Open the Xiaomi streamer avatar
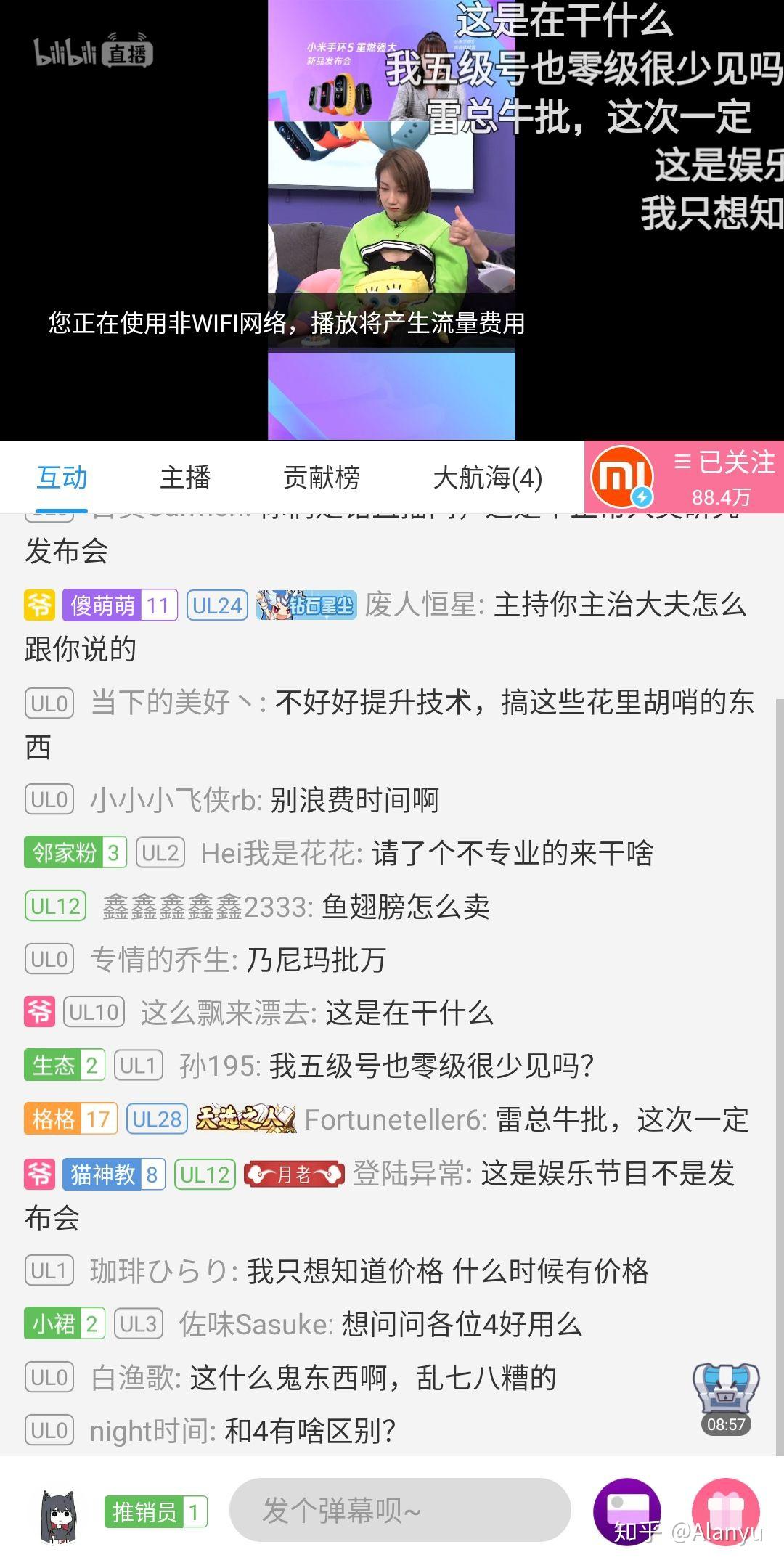The height and width of the screenshot is (1568, 784). pyautogui.click(x=621, y=477)
